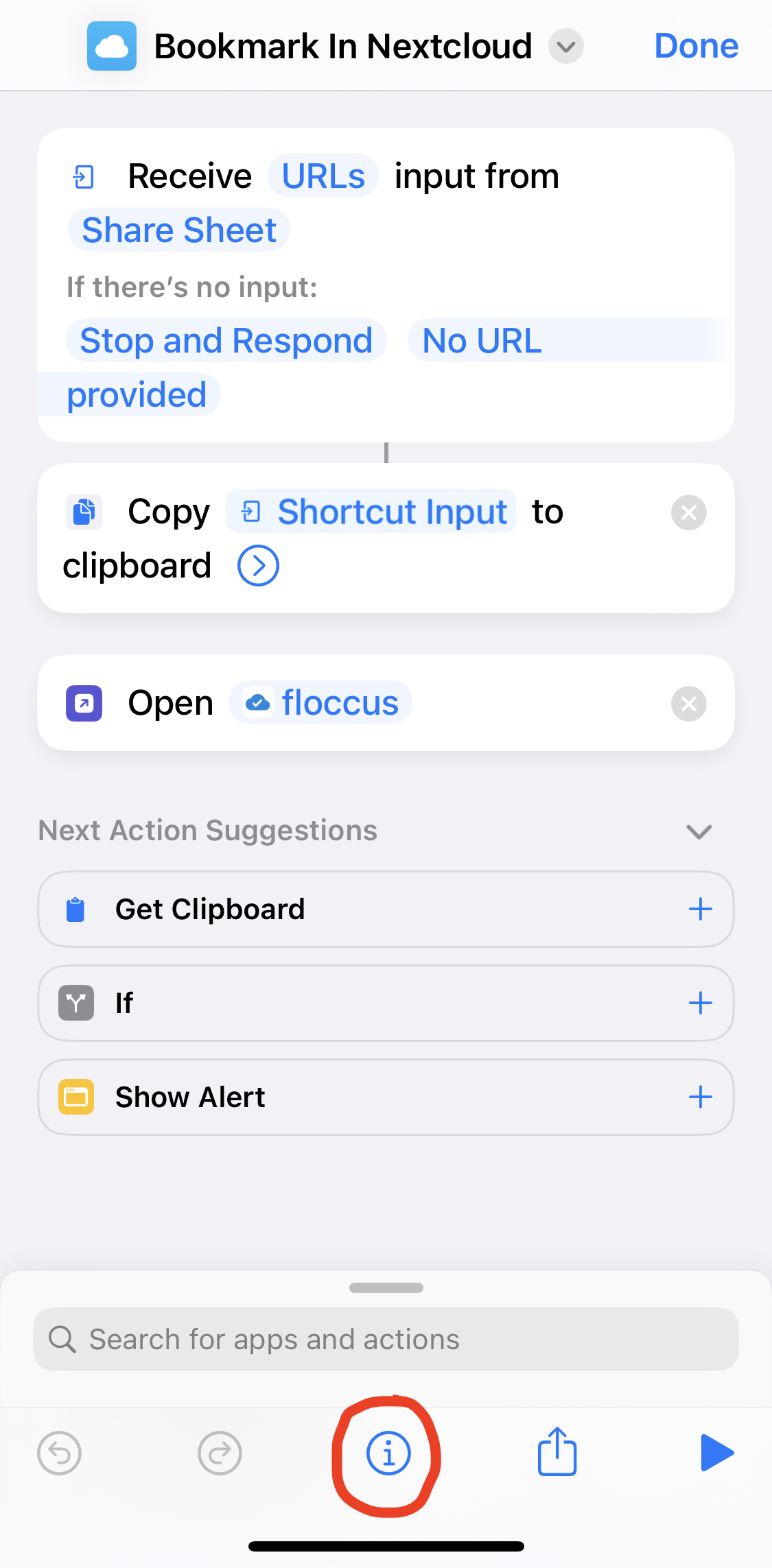Delete the Open floccus action
Screen dimensions: 772x1568
(x=689, y=704)
